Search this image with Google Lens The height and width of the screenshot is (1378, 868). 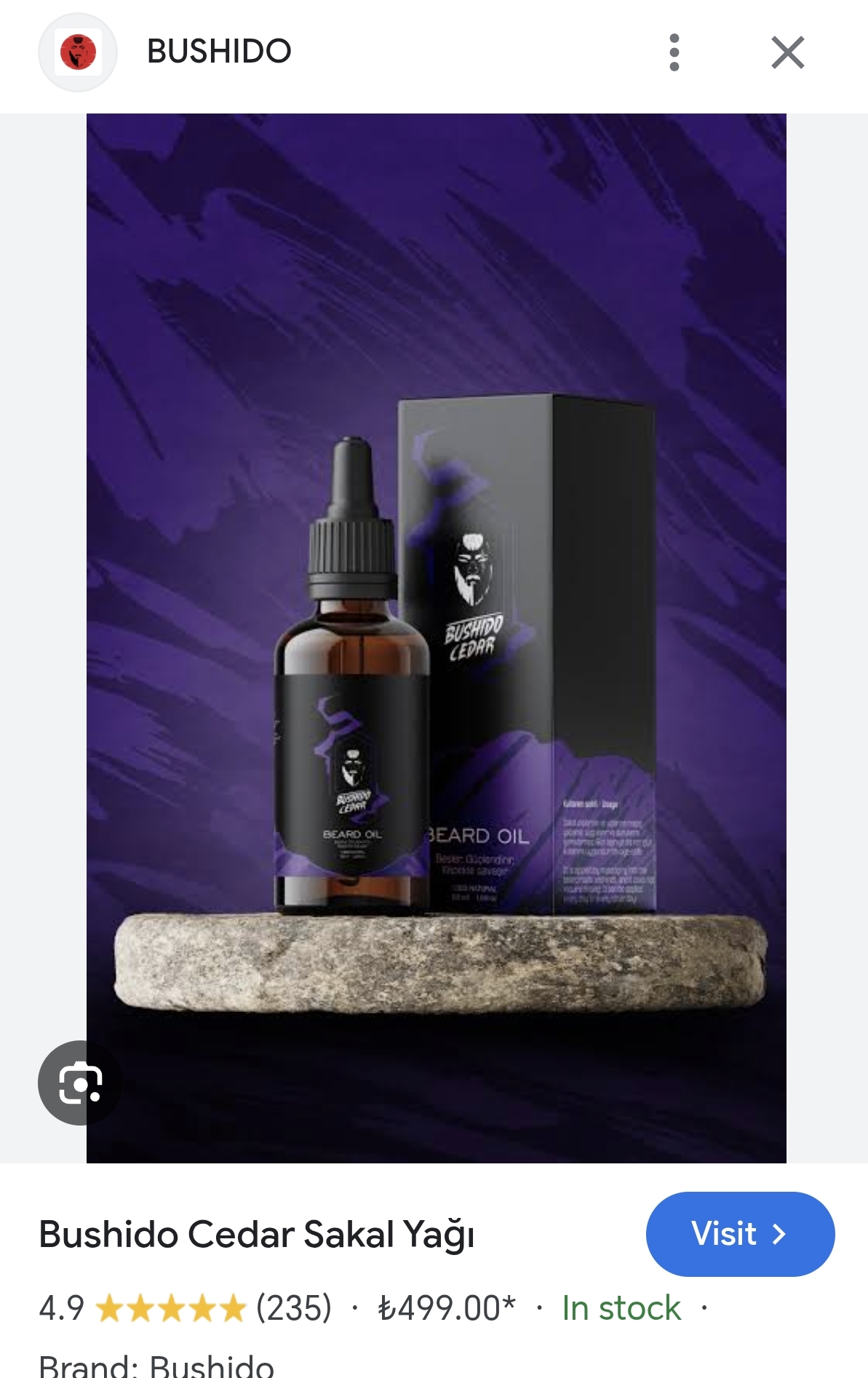[80, 1083]
